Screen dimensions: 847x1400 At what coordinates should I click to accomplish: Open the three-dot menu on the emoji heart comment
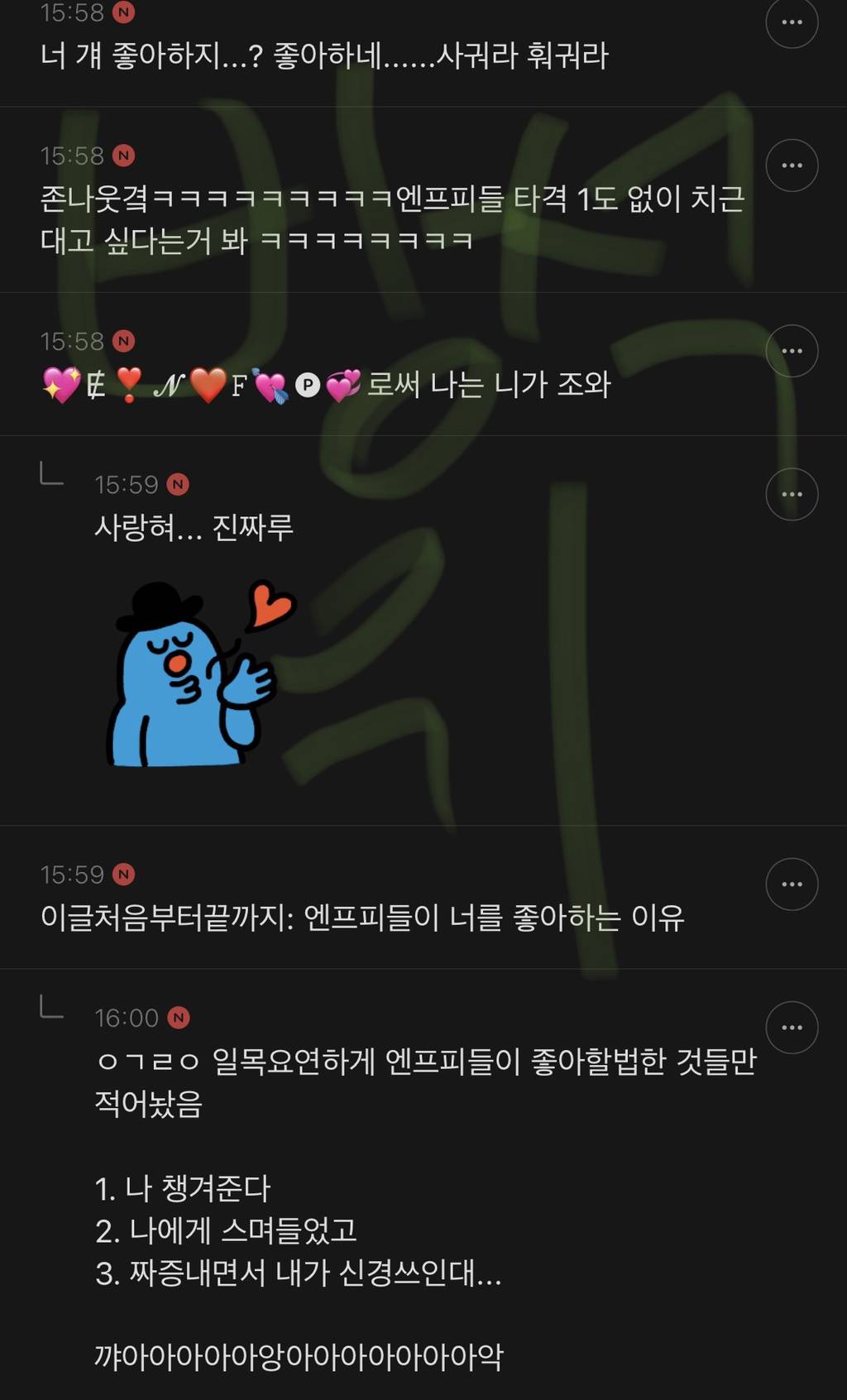792,351
